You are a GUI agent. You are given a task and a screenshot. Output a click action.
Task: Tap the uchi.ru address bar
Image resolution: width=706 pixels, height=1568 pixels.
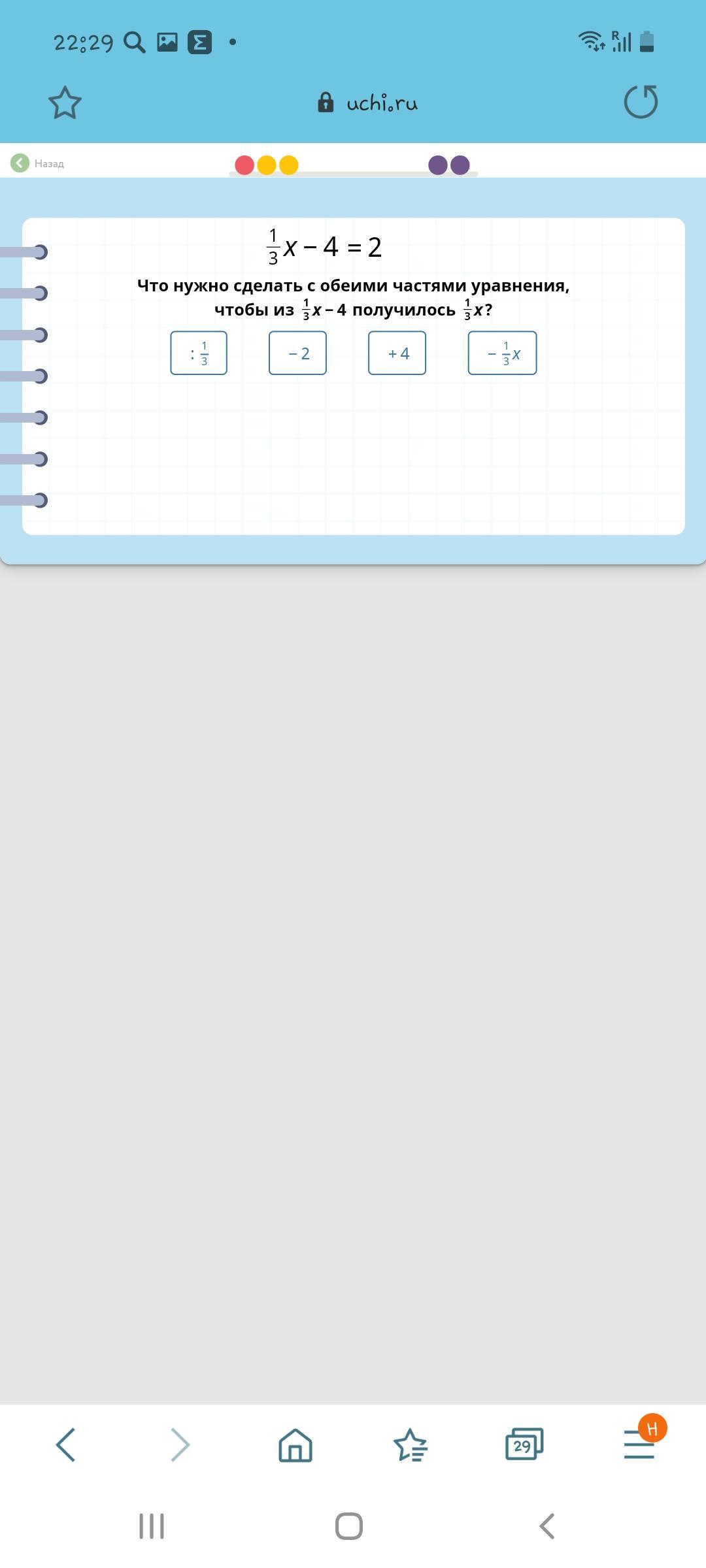click(x=367, y=103)
